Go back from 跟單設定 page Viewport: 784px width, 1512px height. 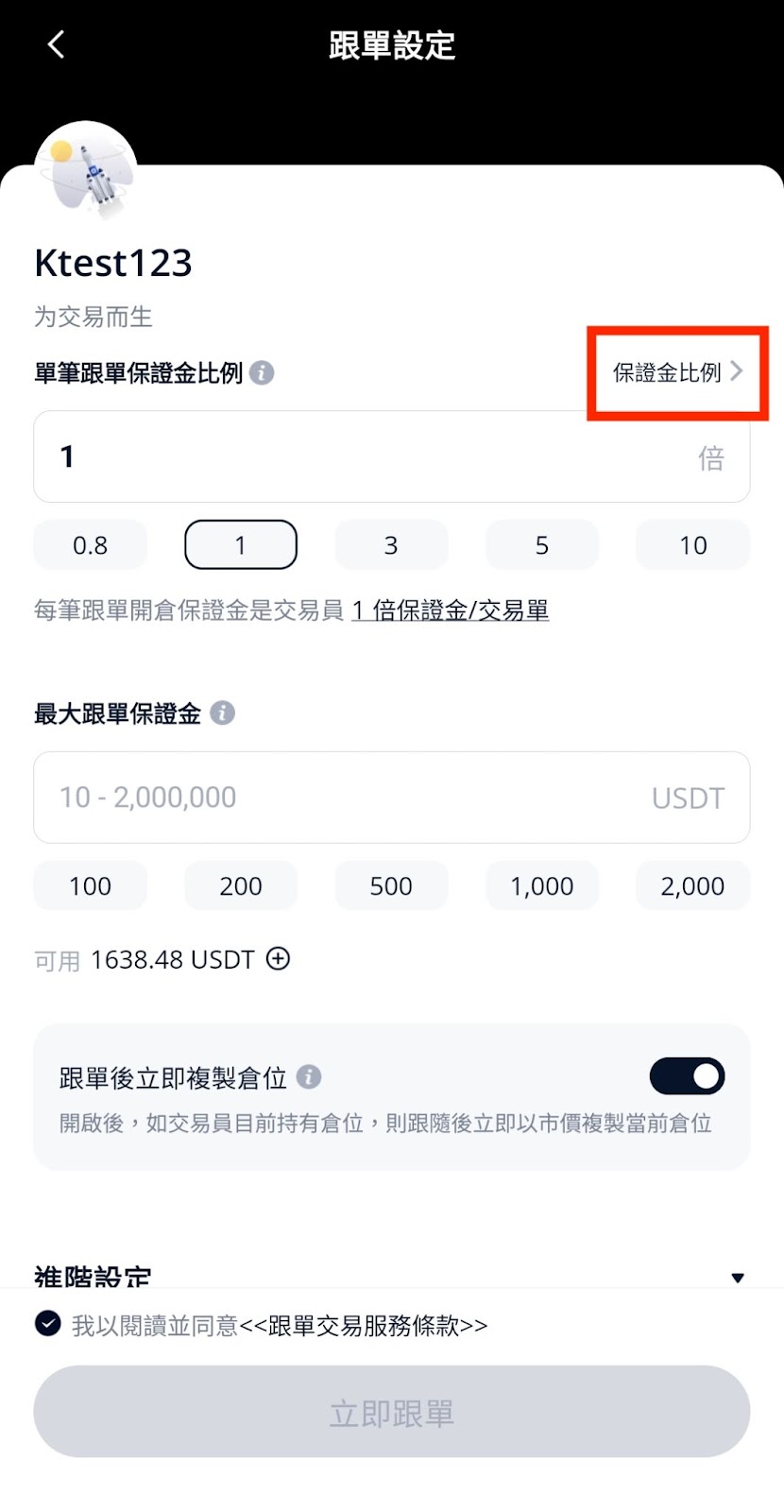click(56, 44)
